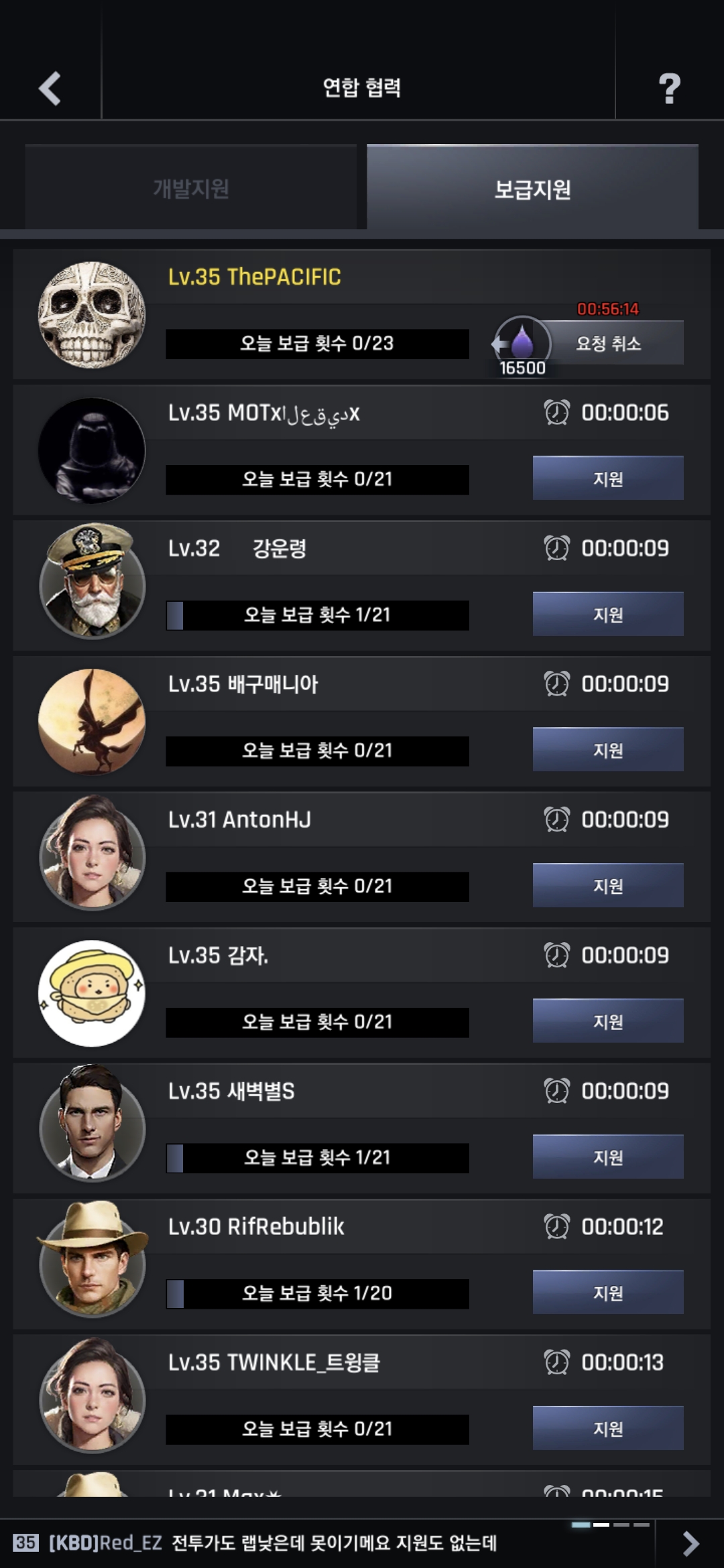Open ThePACIFIC's skull avatar
724x1568 pixels.
[x=92, y=315]
